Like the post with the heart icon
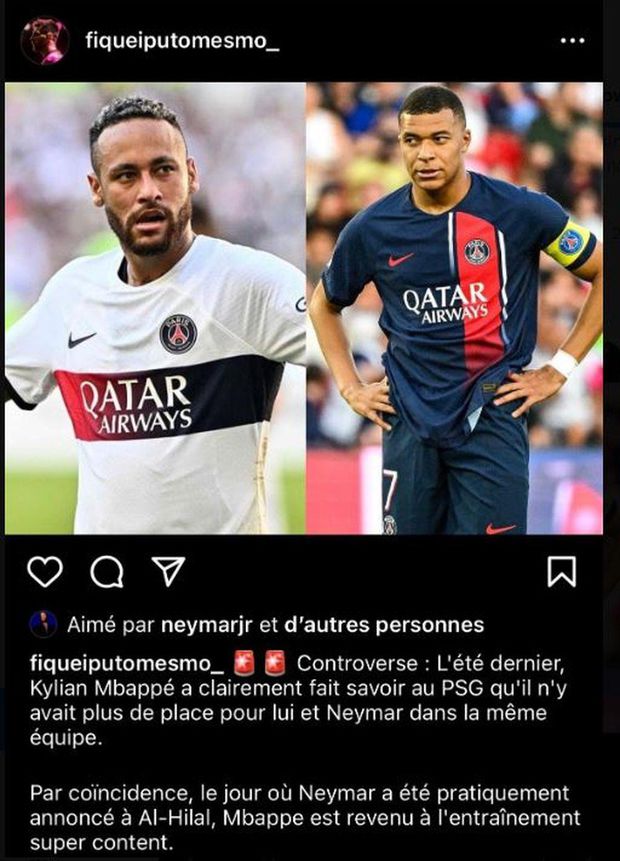This screenshot has width=620, height=861. (44, 571)
